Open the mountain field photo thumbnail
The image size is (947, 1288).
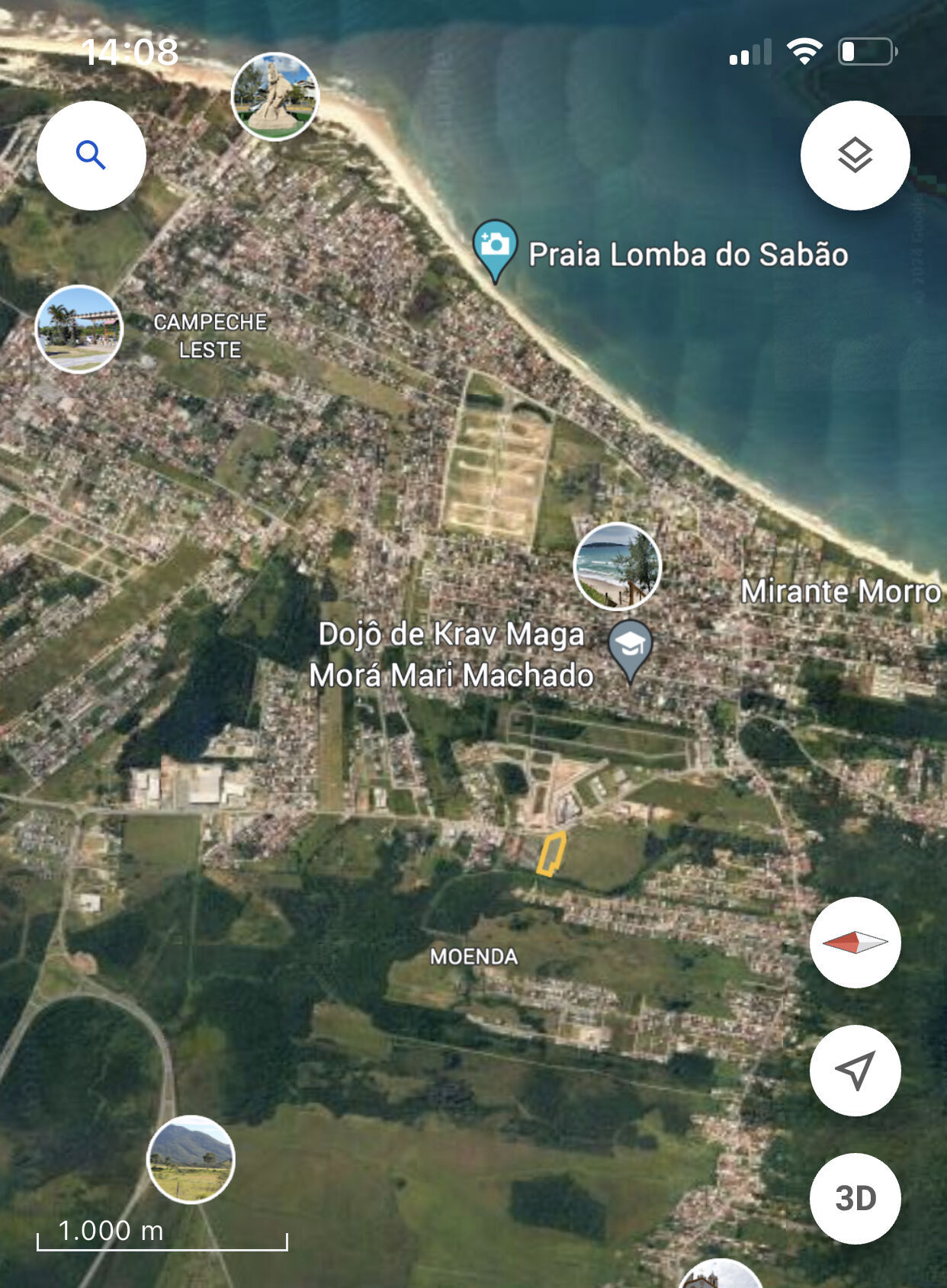(x=191, y=1159)
